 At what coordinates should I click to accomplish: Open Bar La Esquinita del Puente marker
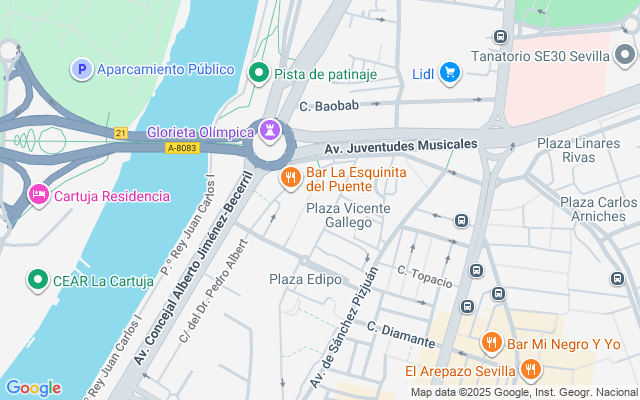pyautogui.click(x=291, y=178)
